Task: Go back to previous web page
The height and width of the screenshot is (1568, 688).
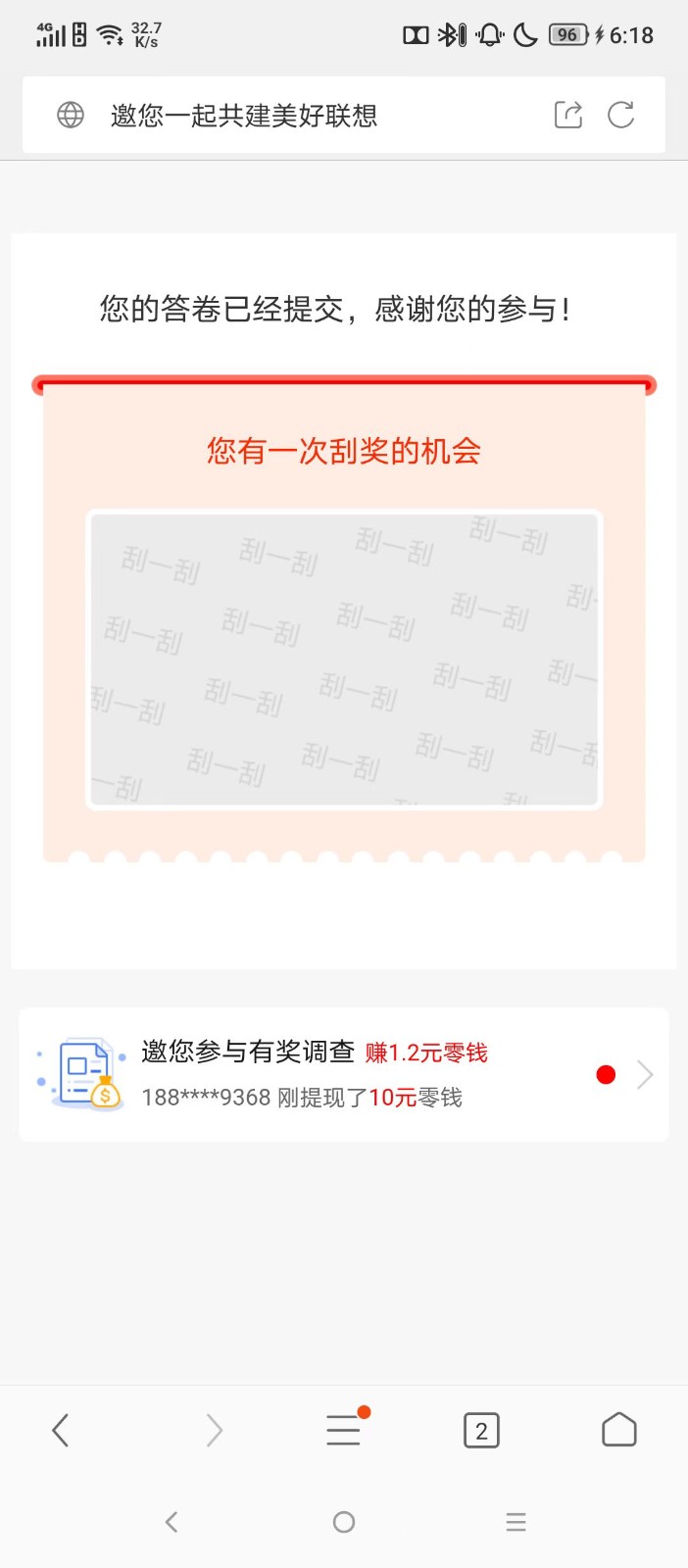Action: tap(61, 1430)
